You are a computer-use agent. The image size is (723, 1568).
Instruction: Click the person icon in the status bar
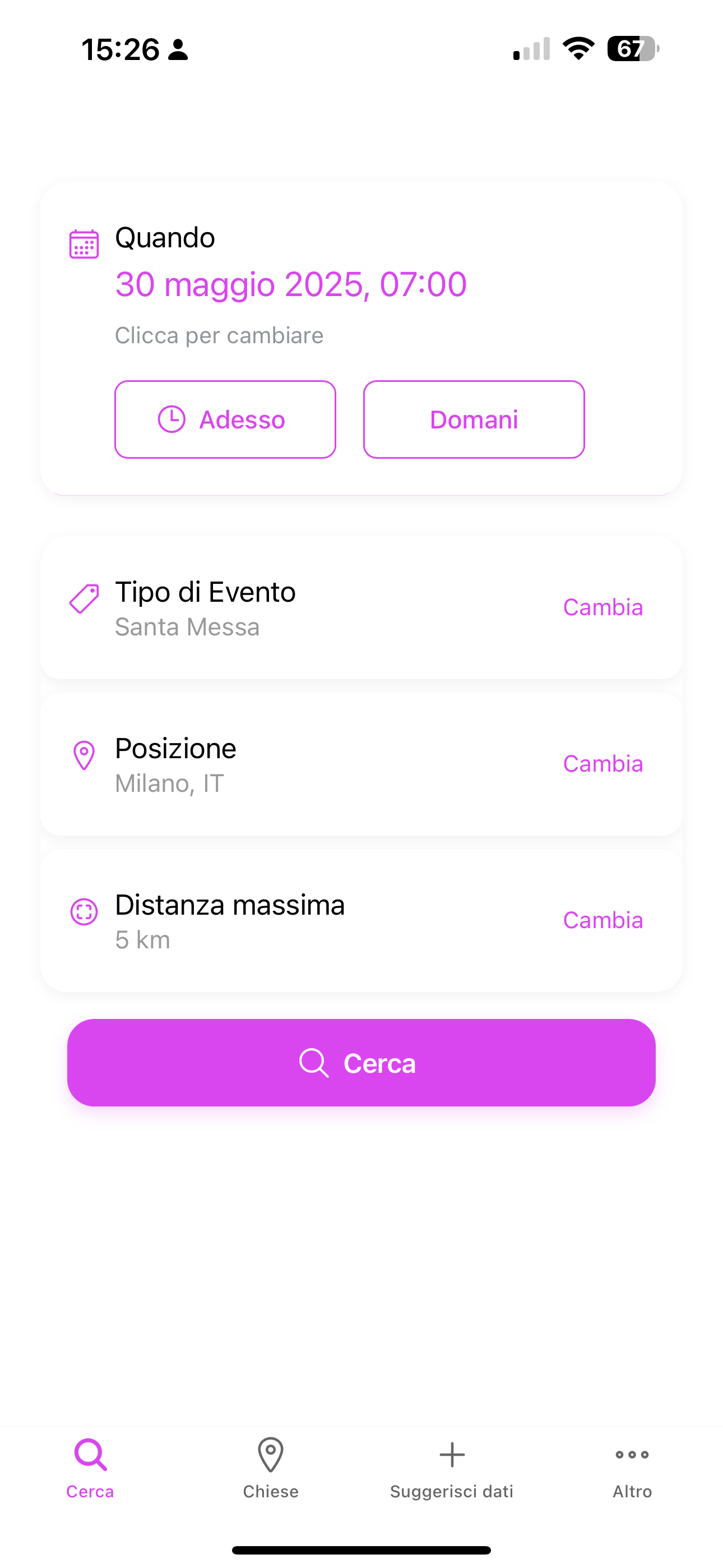pos(177,52)
